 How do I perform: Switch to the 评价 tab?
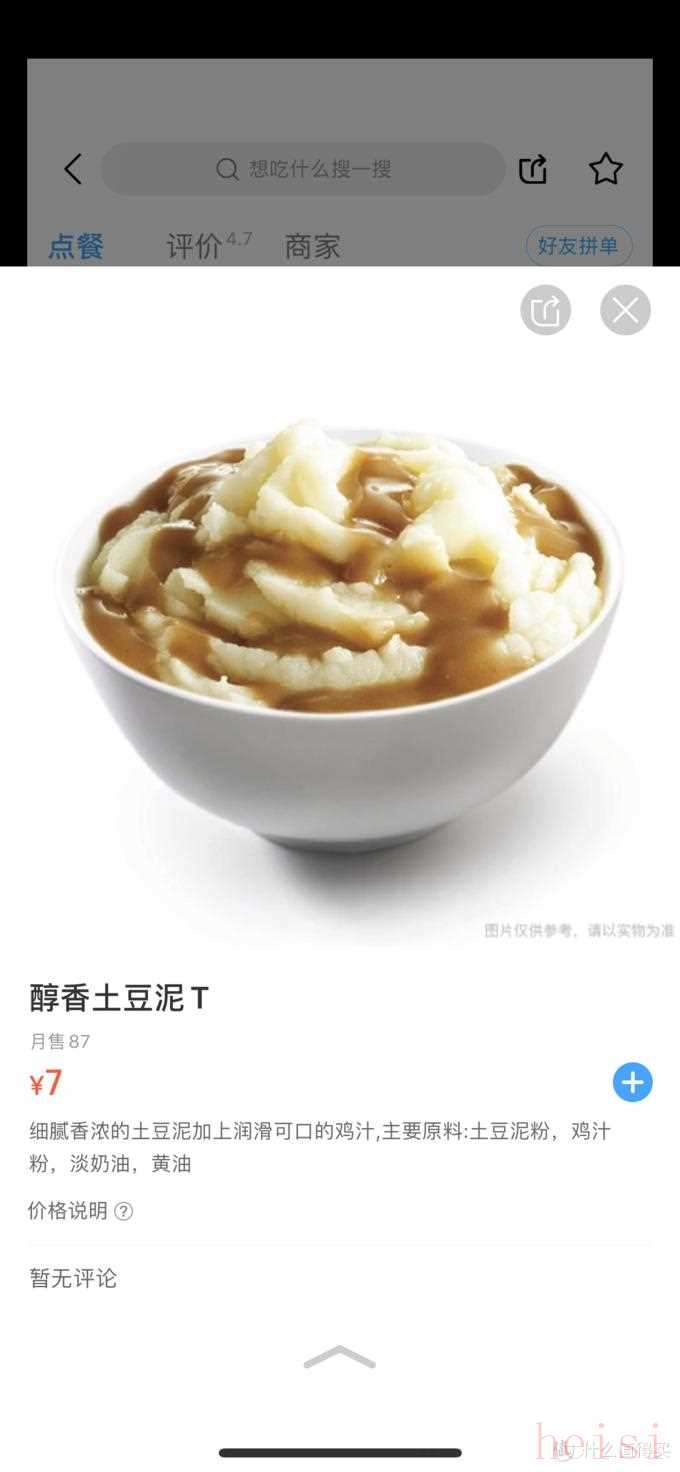click(195, 246)
